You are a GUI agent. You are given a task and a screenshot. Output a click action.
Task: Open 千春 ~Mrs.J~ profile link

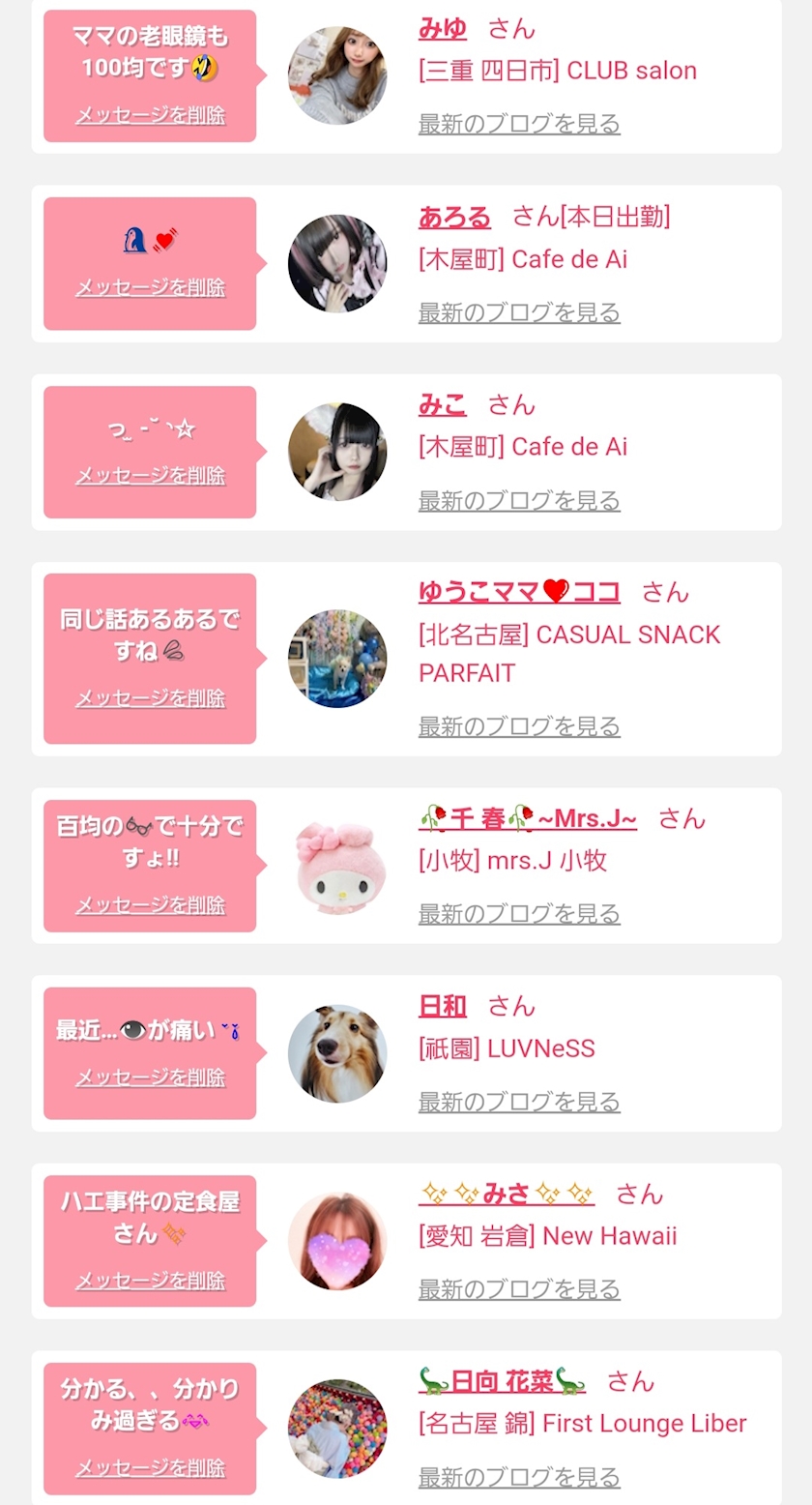tap(528, 819)
